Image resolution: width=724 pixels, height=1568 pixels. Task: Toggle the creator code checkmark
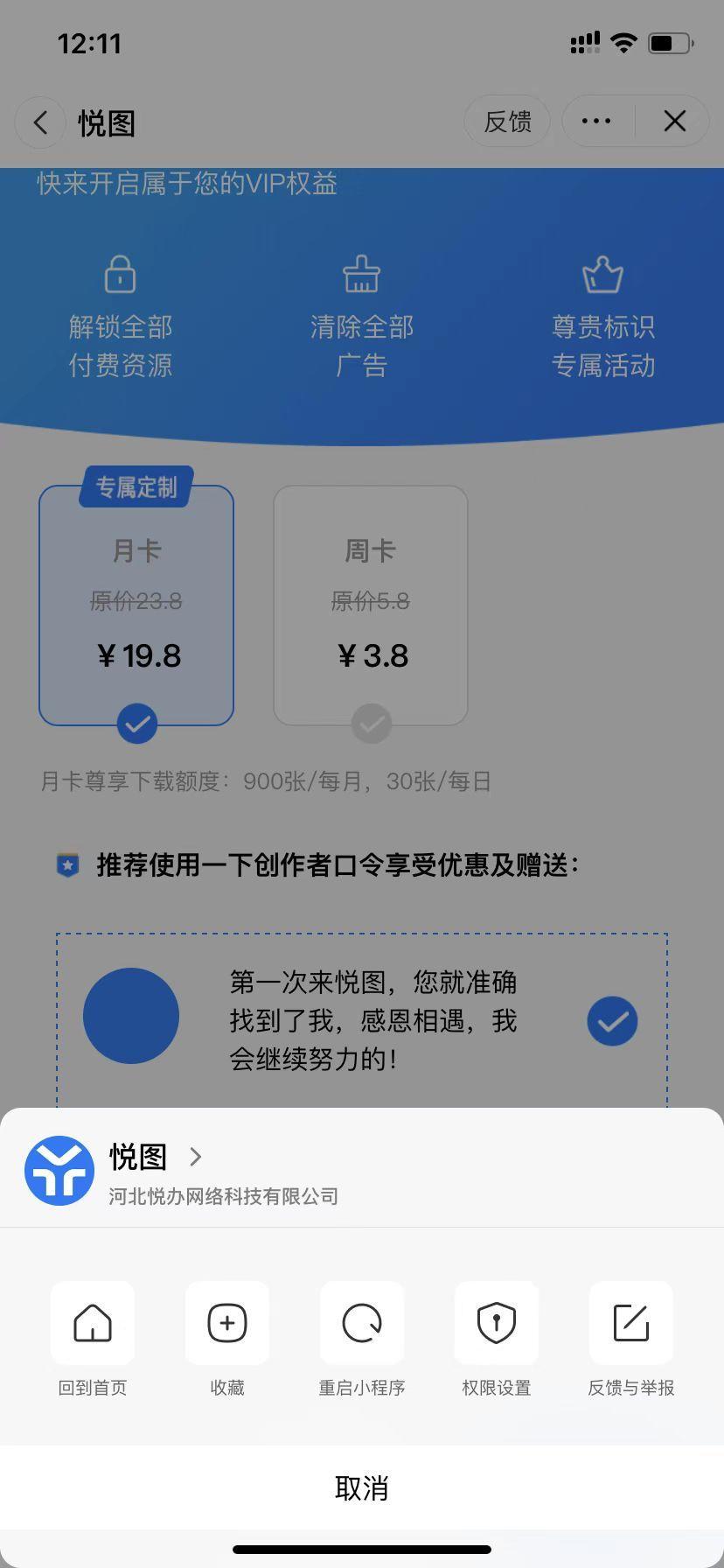click(x=612, y=1021)
